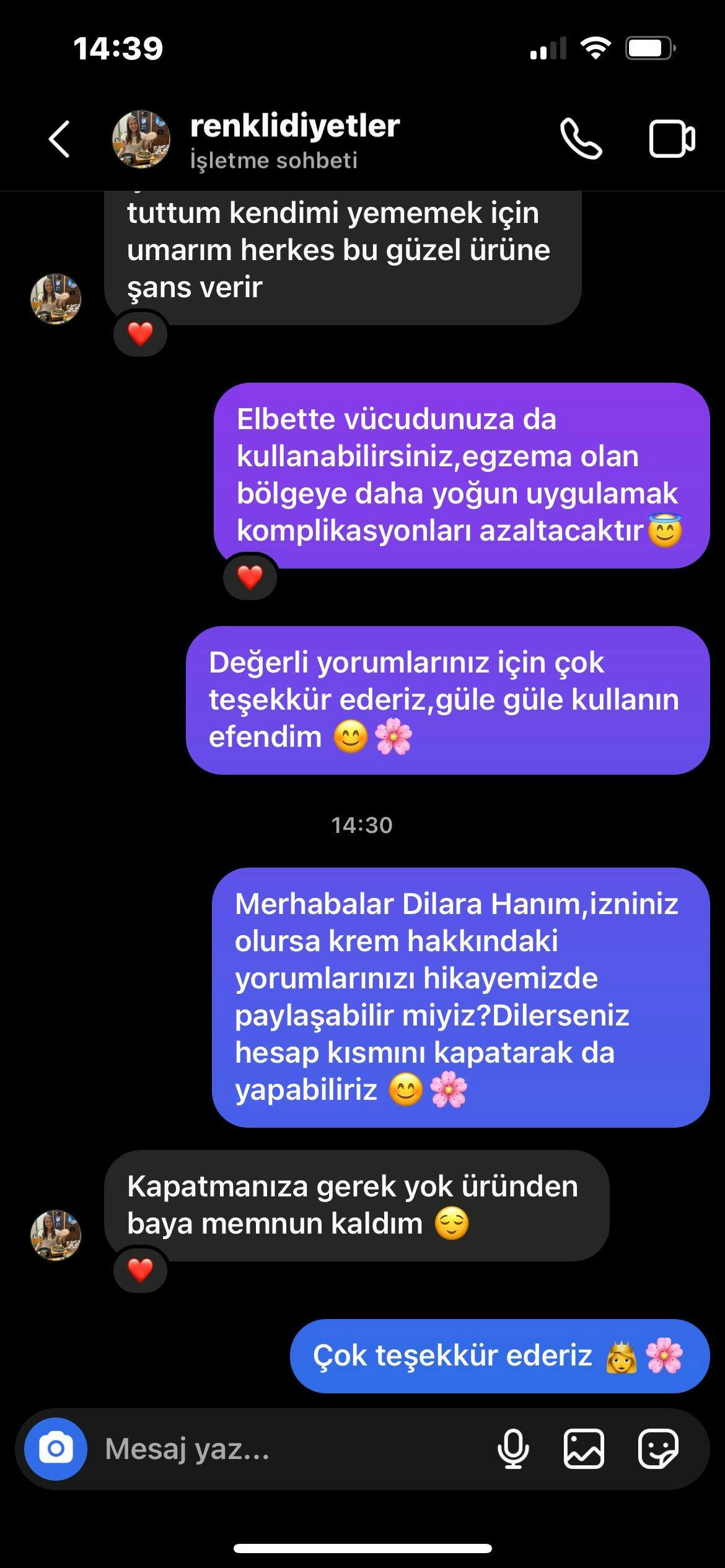725x1568 pixels.
Task: Open renklidiyetler profile from header name
Action: coord(294,126)
